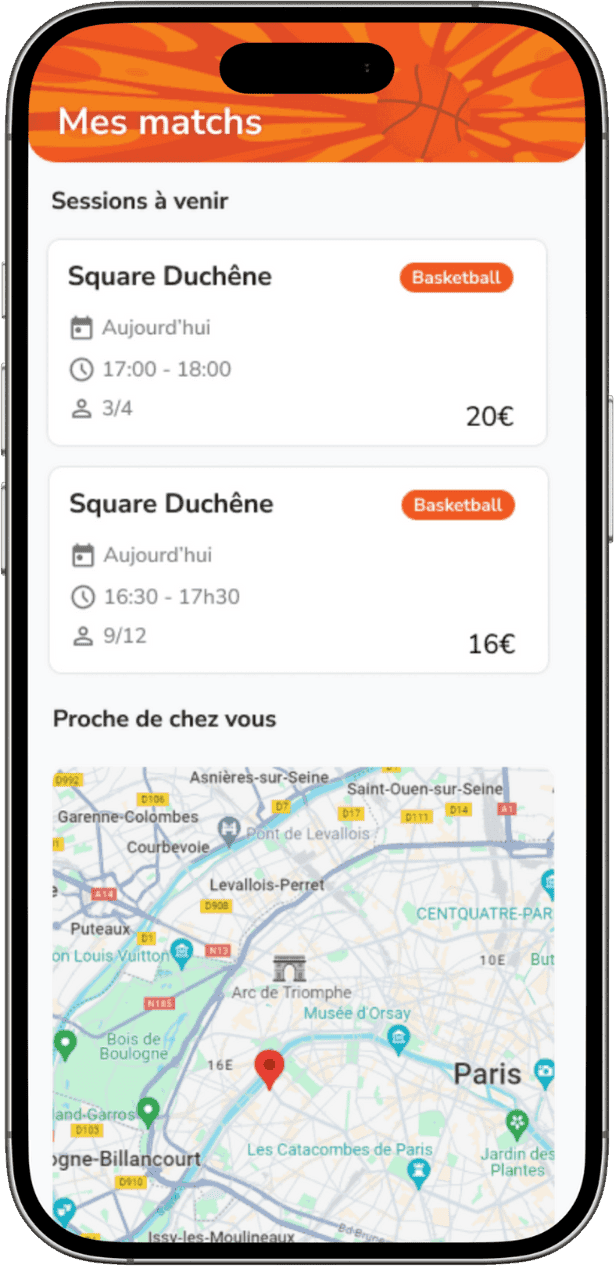The image size is (616, 1269).
Task: Open the Square Duchêne 16:30 - 17h30 session
Action: [x=297, y=569]
